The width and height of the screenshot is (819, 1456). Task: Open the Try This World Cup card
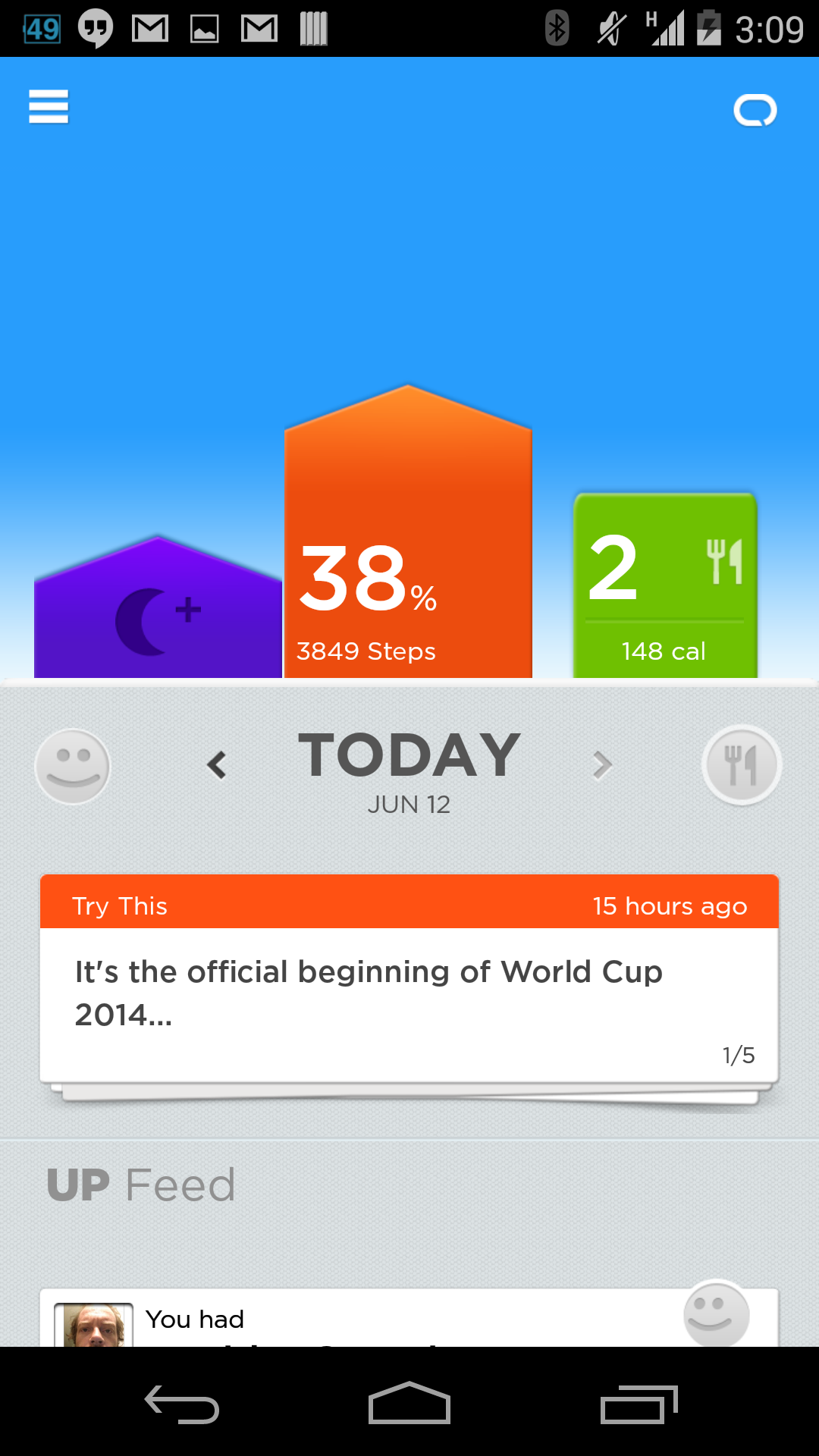pos(409,978)
